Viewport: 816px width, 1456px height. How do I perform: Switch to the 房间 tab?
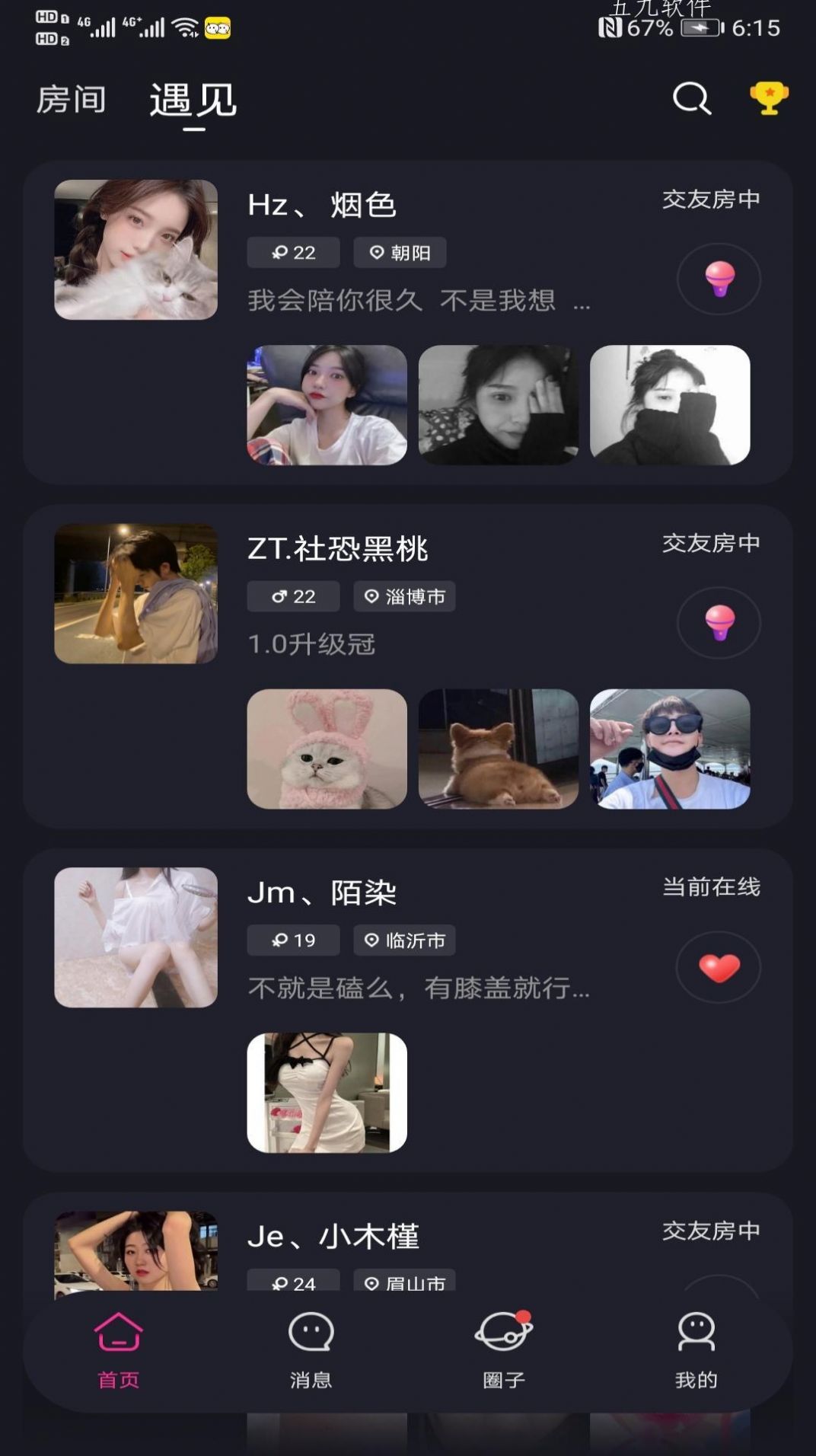[71, 100]
